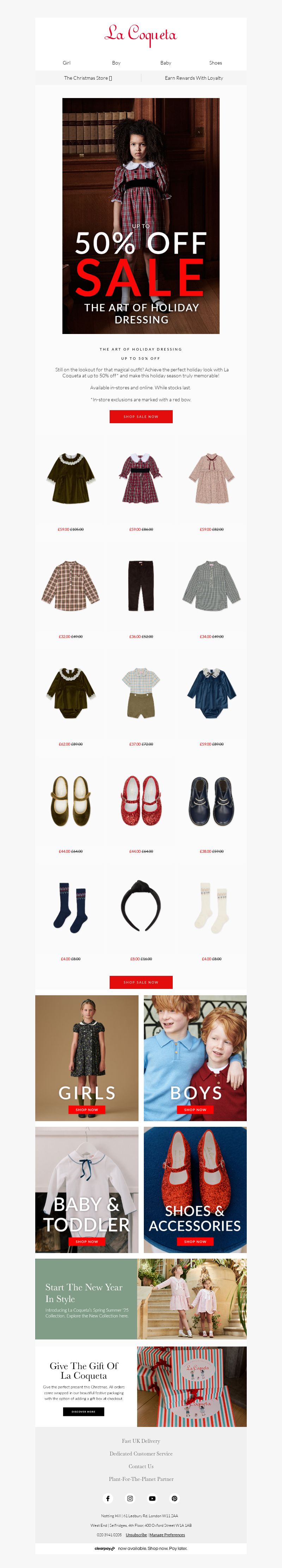Shop now in the Boys tile

(x=195, y=1110)
